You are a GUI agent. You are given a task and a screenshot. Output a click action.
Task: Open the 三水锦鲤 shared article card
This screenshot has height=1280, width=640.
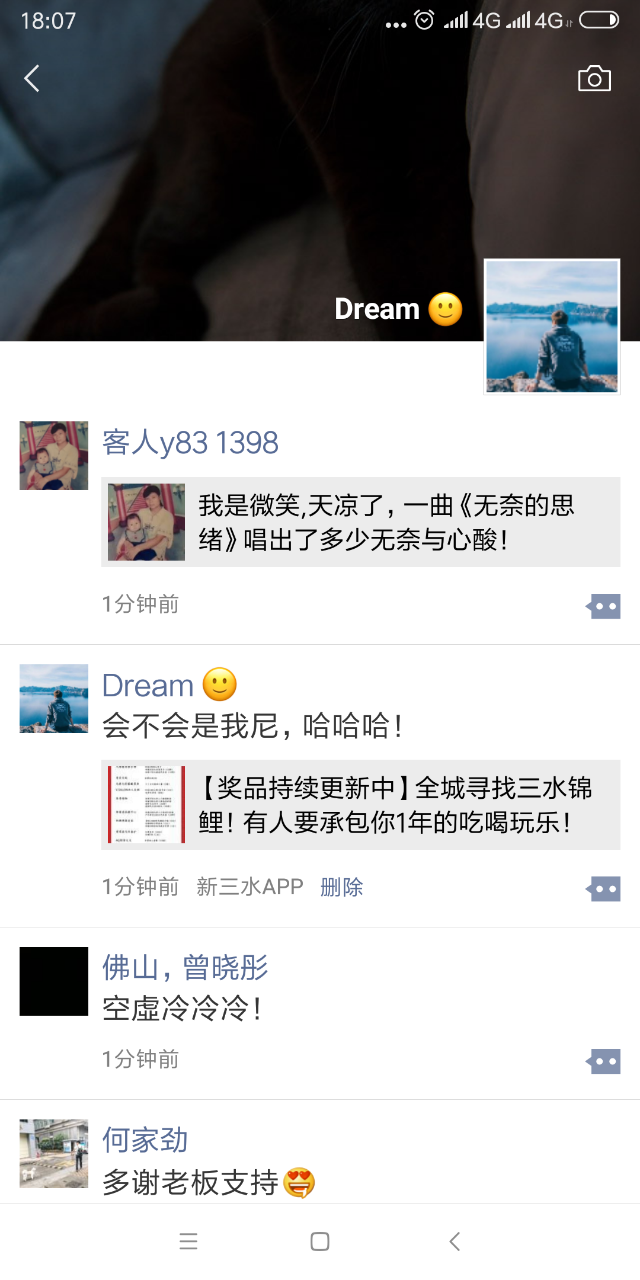pyautogui.click(x=360, y=805)
